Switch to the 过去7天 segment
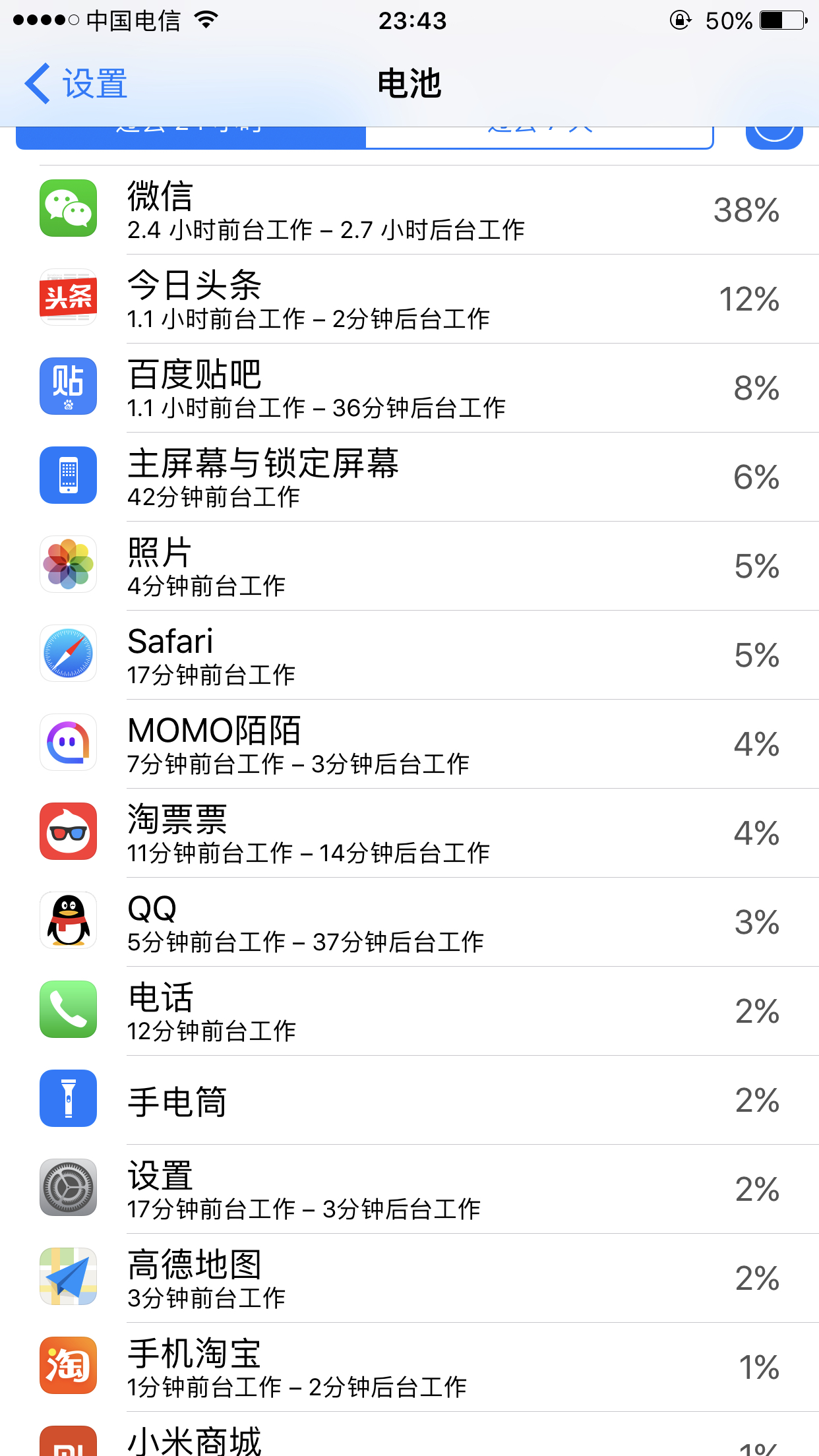Viewport: 819px width, 1456px height. [539, 137]
